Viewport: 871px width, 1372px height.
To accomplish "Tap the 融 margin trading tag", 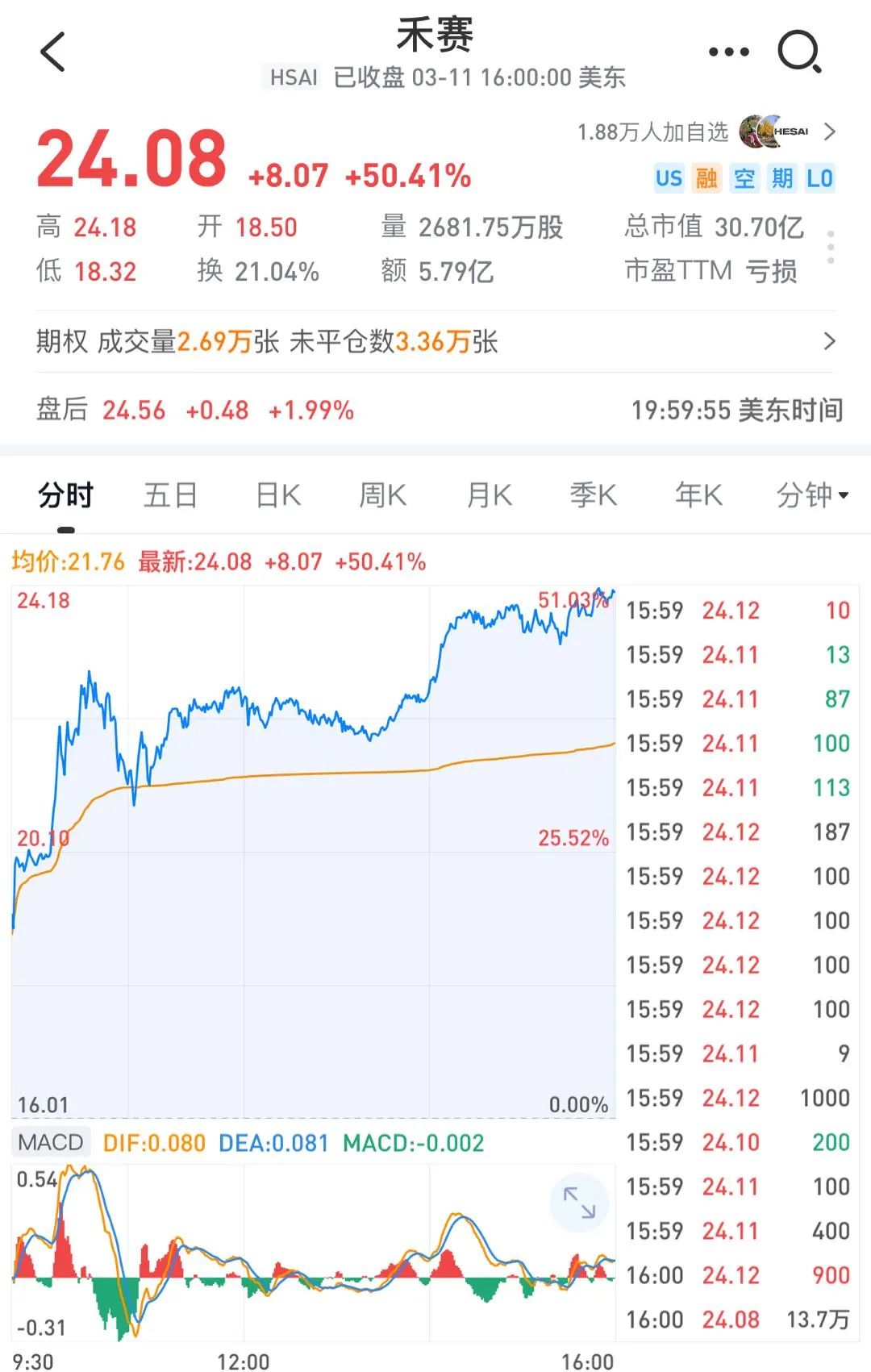I will click(x=707, y=177).
